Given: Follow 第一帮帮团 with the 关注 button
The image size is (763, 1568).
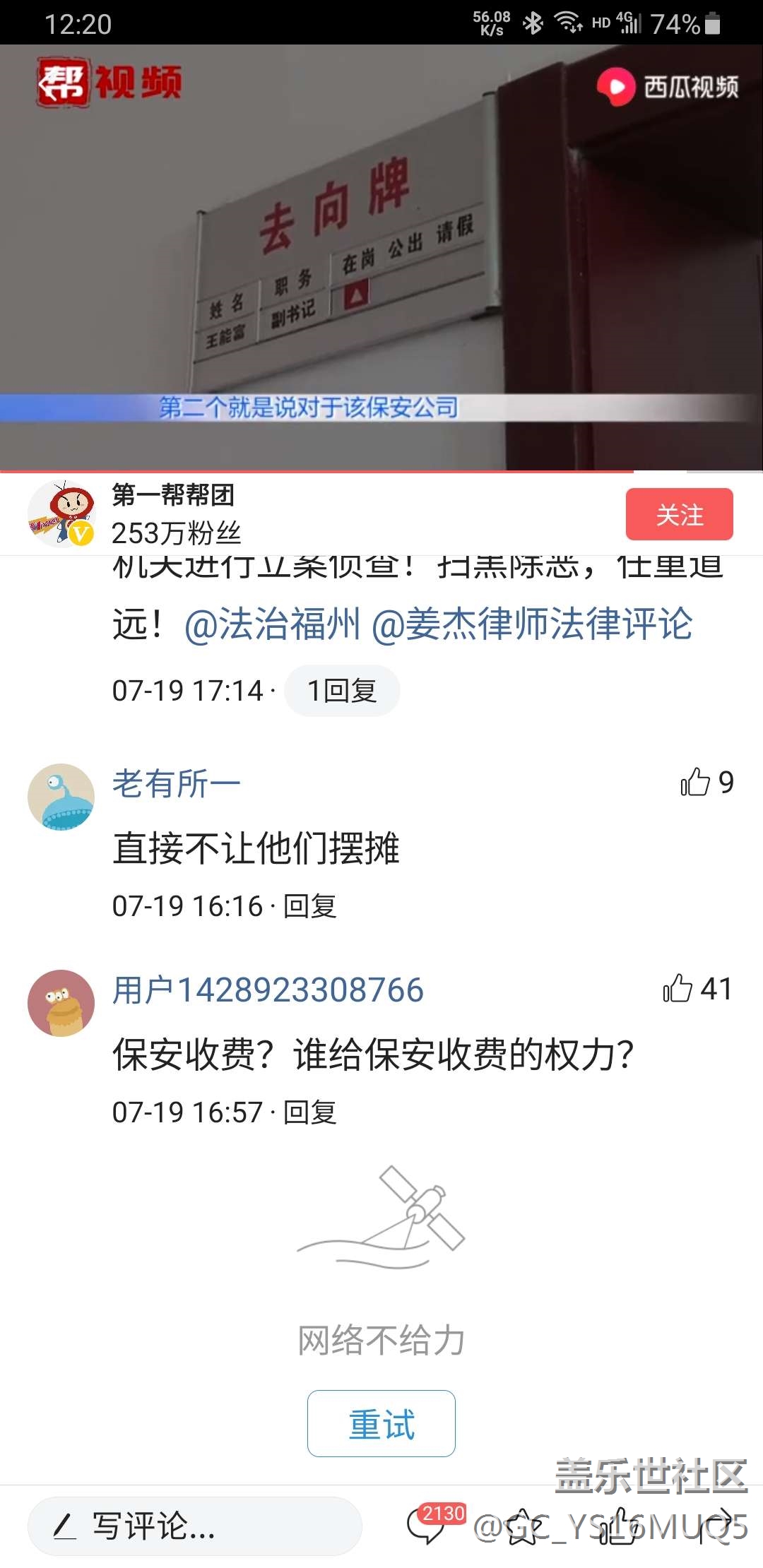Looking at the screenshot, I should [x=679, y=514].
